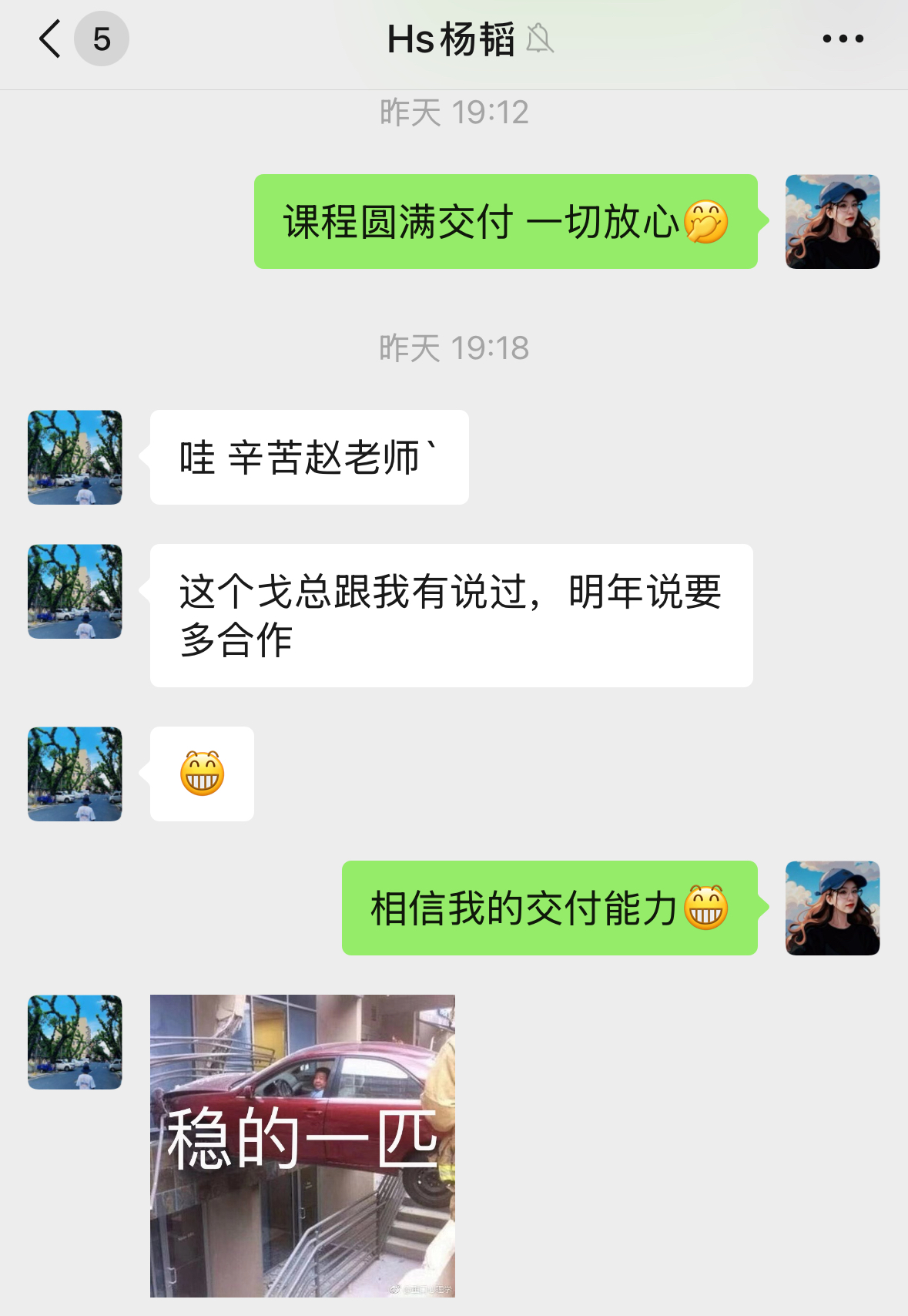Tap own avatar beside "课程圆满交付 一切放心"

pos(832,222)
